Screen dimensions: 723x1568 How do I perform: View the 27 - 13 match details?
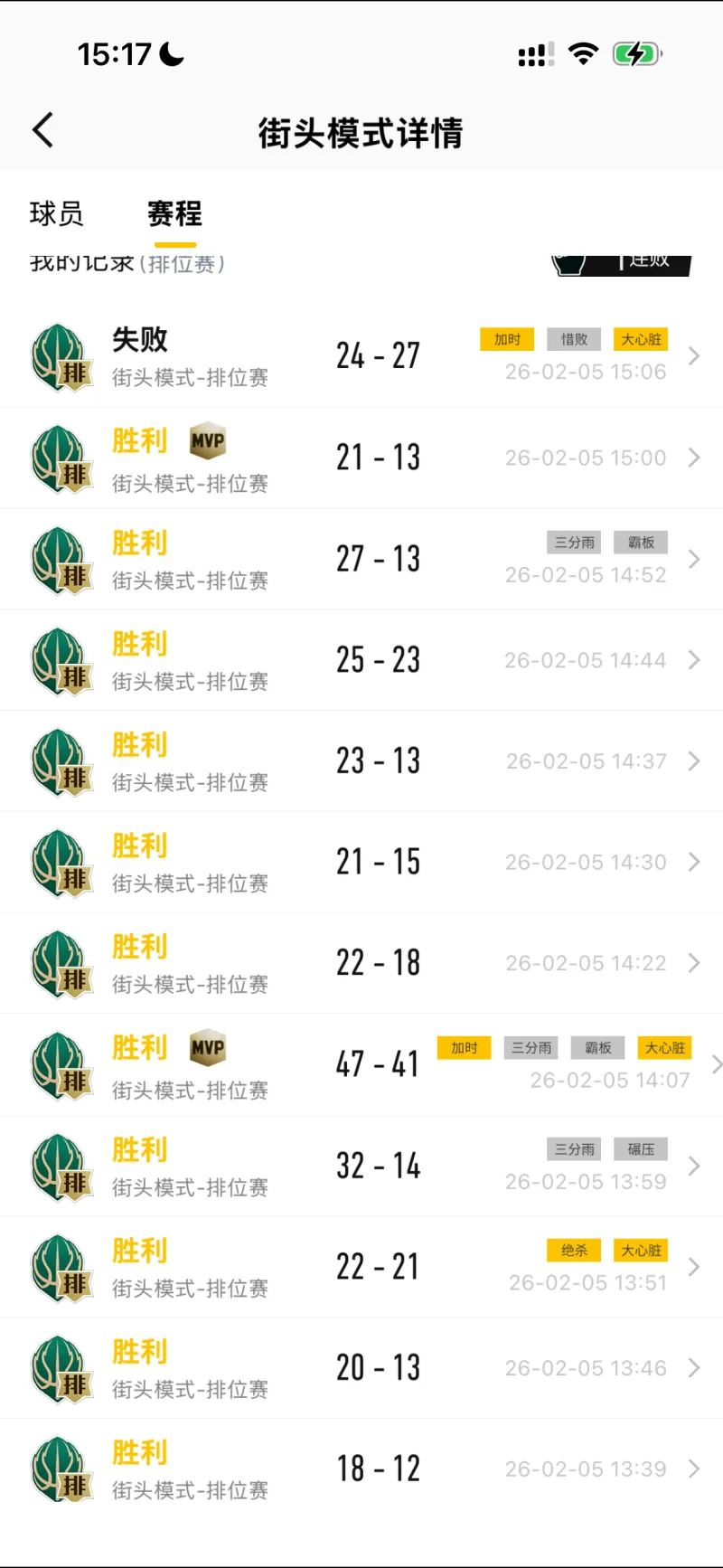[x=361, y=559]
